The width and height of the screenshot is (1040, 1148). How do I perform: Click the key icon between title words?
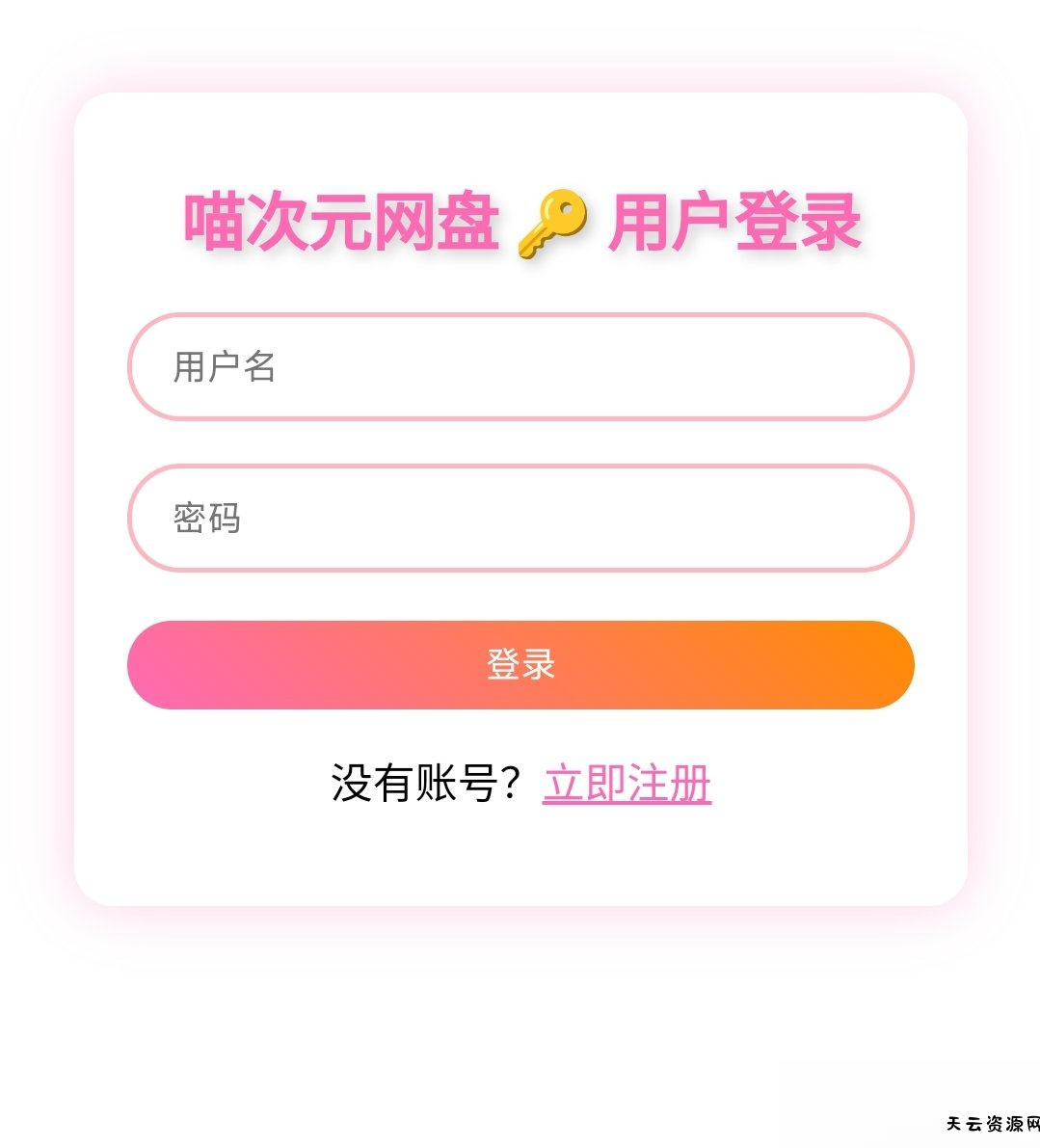554,221
